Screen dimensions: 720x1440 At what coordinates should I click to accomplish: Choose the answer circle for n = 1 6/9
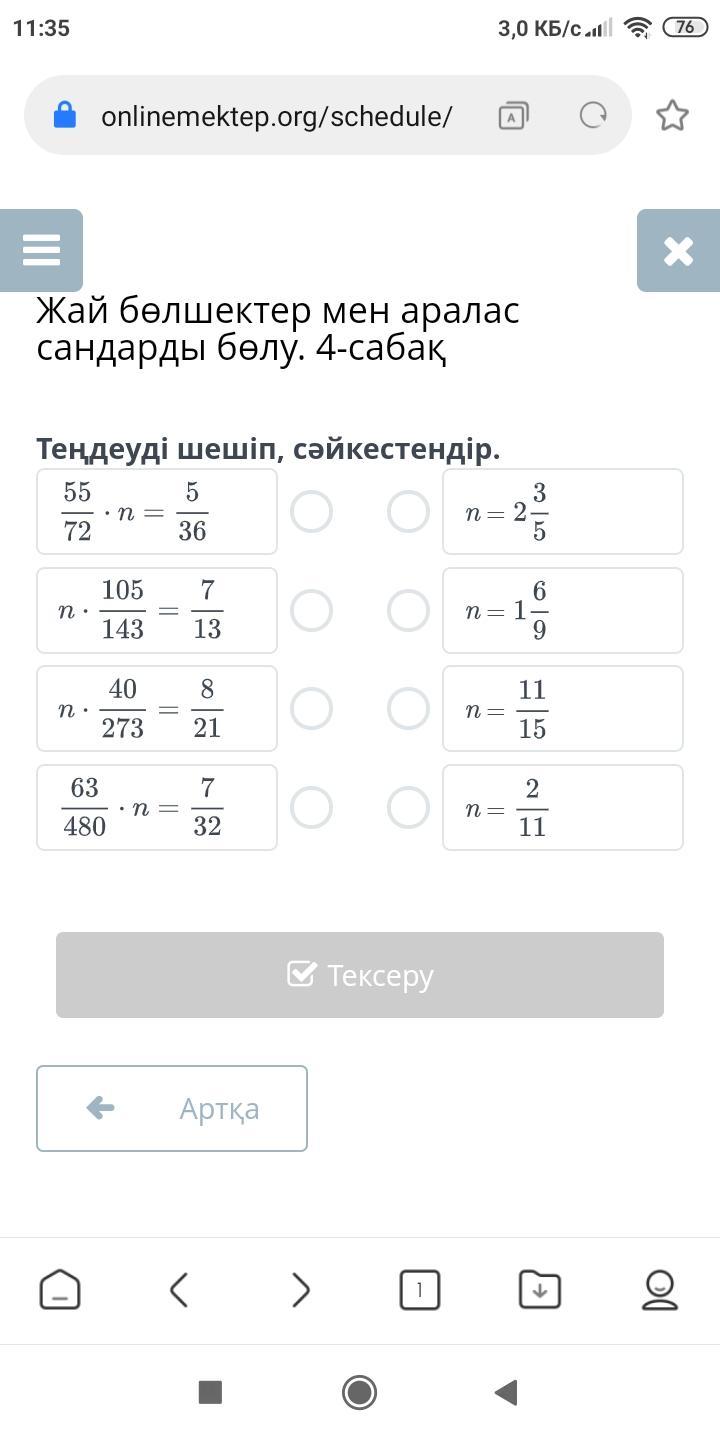click(408, 610)
